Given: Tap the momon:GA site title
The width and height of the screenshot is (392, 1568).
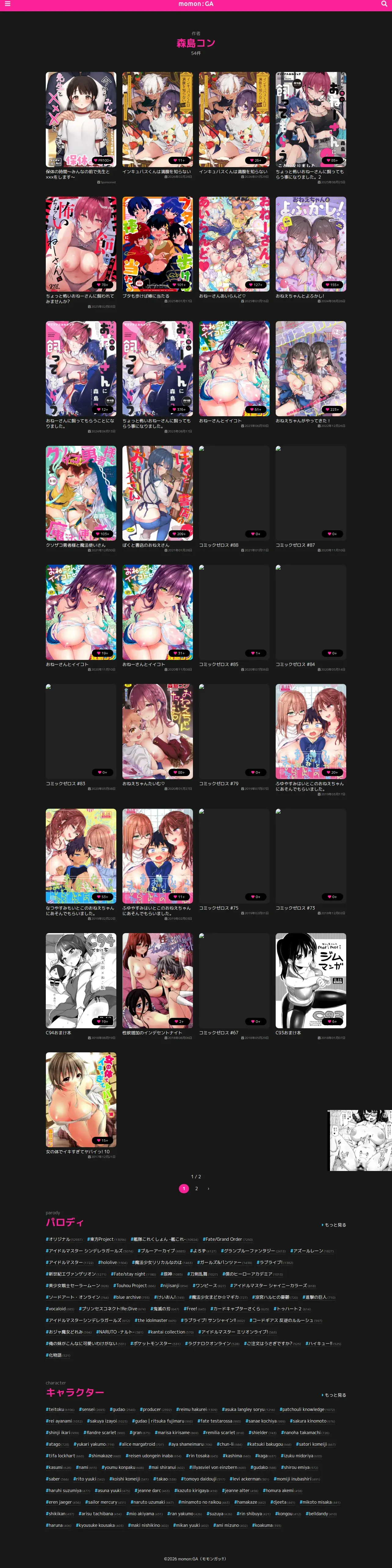Looking at the screenshot, I should [x=196, y=4].
